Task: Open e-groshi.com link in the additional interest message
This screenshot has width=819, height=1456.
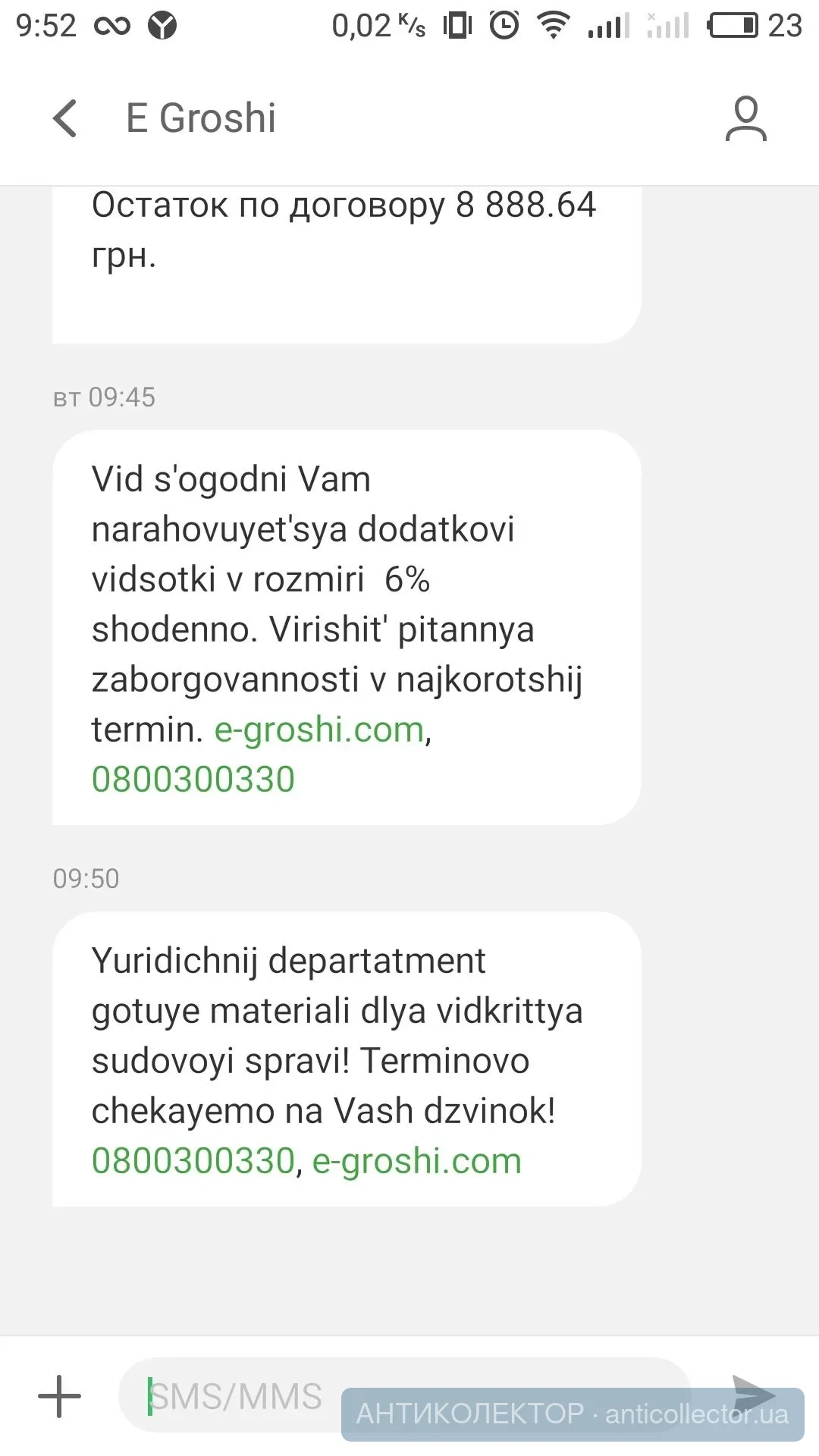Action: click(318, 730)
